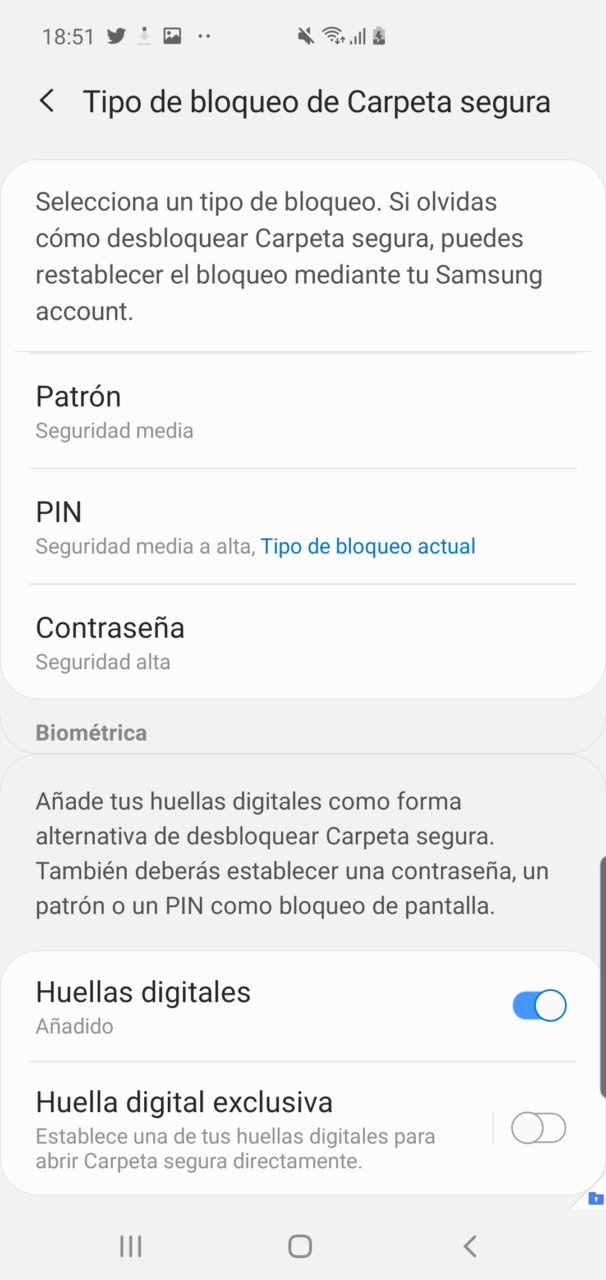Go back using the header arrow
Viewport: 606px width, 1280px height.
pyautogui.click(x=47, y=101)
